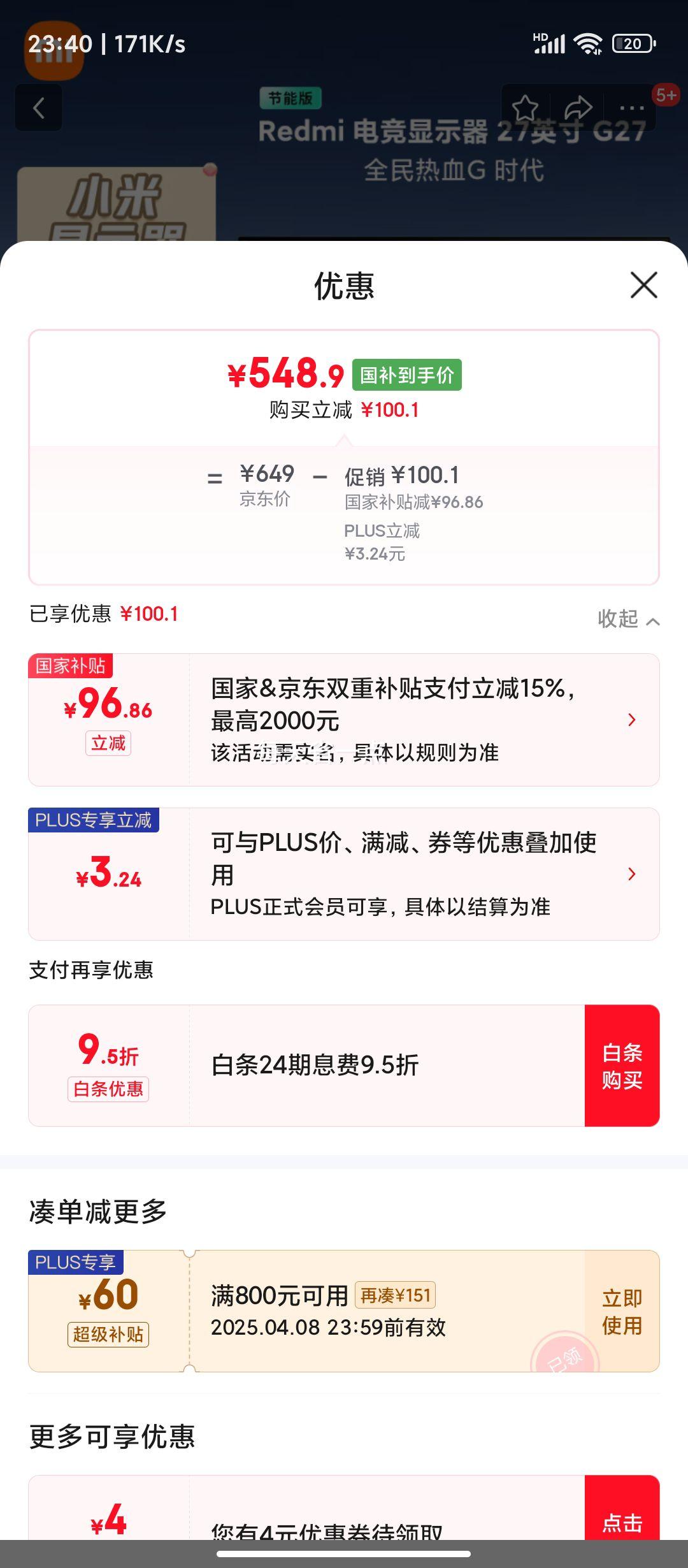The image size is (688, 1568).
Task: Close the 优惠 discount sheet
Action: pyautogui.click(x=643, y=285)
